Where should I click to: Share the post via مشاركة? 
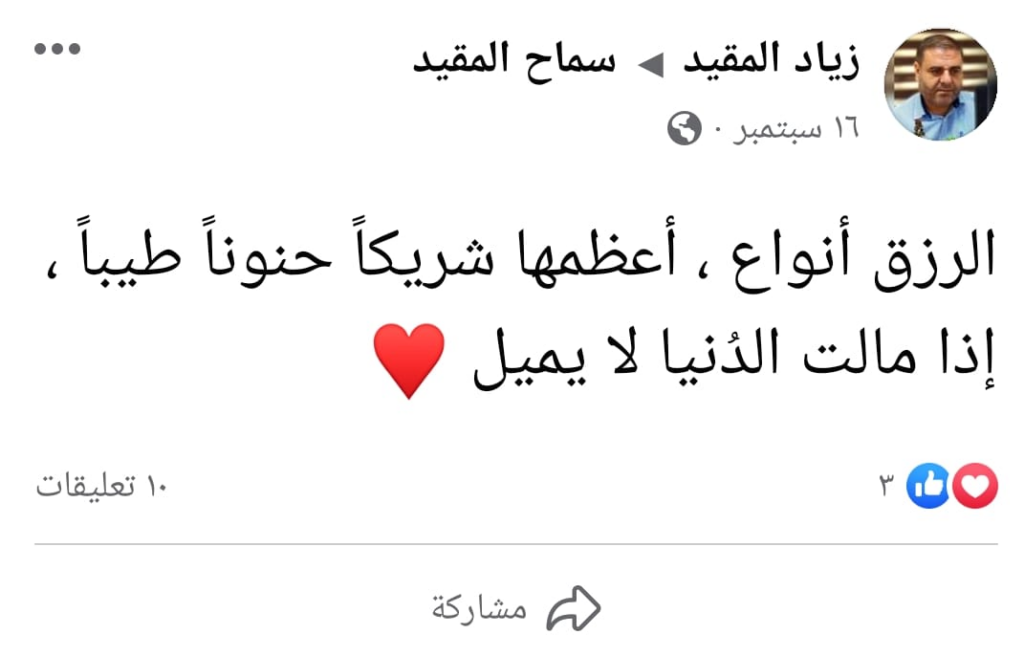click(516, 607)
